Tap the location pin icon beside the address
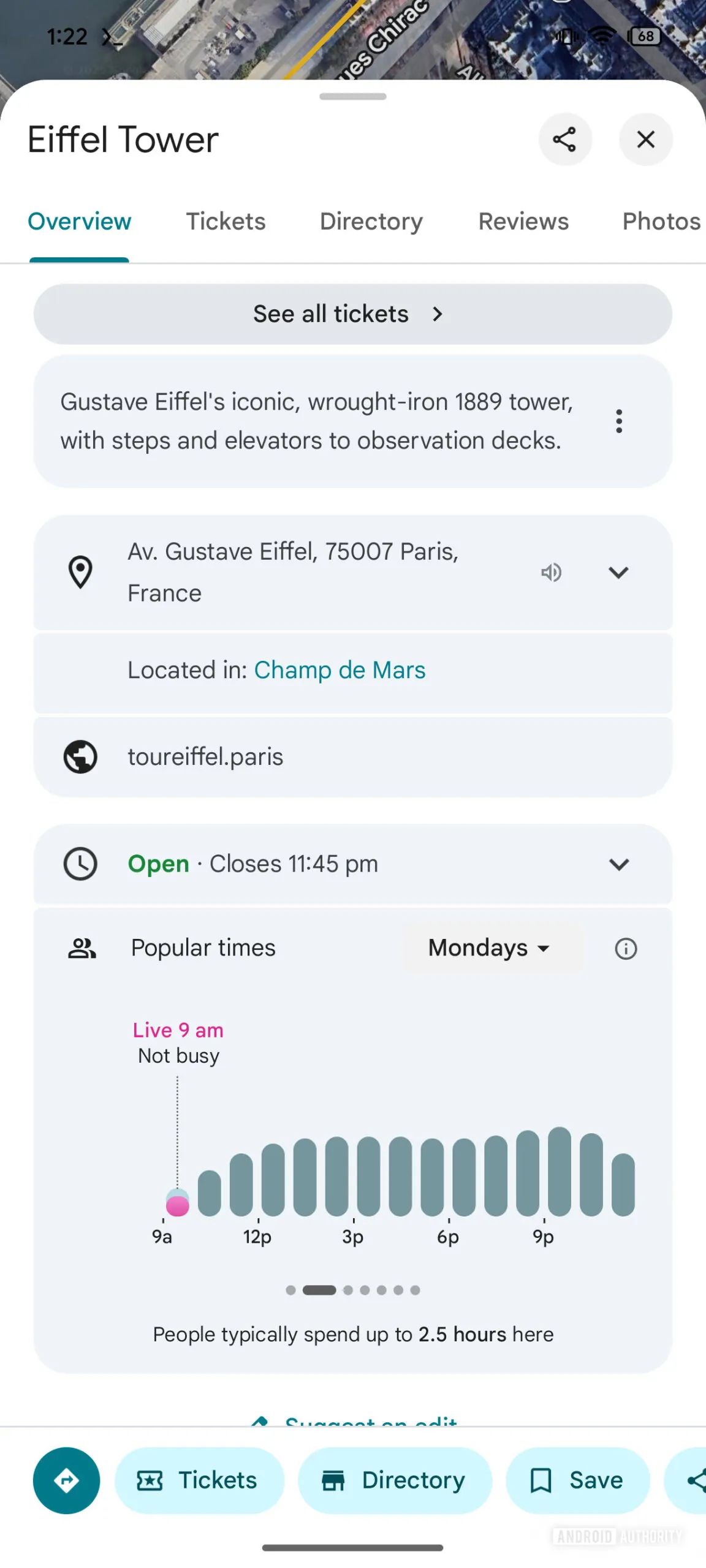The width and height of the screenshot is (706, 1568). (x=80, y=571)
